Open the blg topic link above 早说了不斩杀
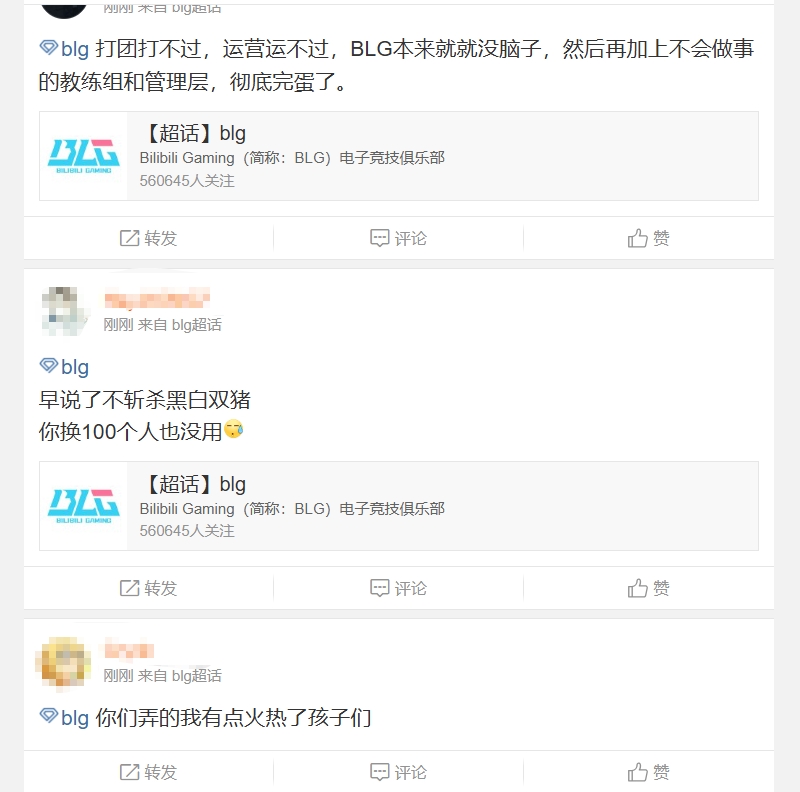The image size is (800, 792). [x=65, y=367]
